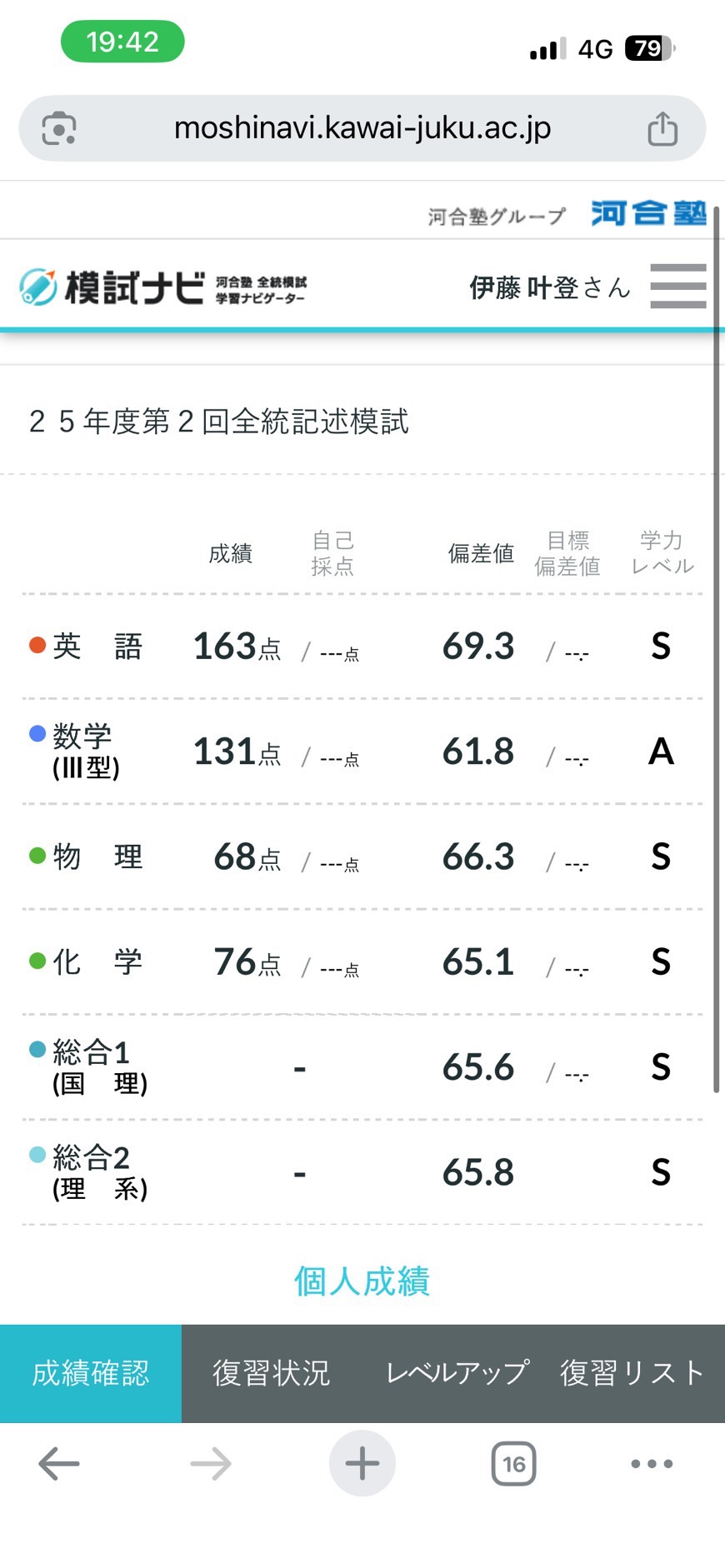Share this page from the address bar
725x1568 pixels.
662,128
